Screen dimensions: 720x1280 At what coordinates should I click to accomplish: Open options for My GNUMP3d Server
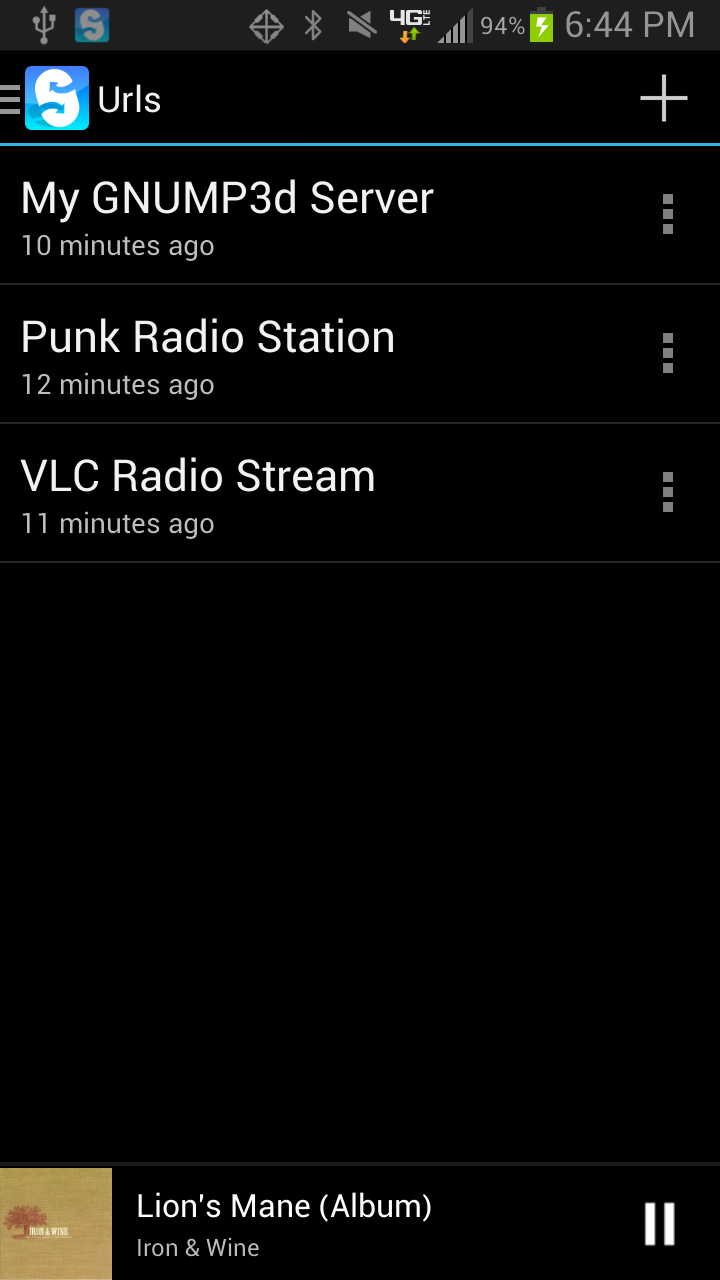pyautogui.click(x=668, y=214)
